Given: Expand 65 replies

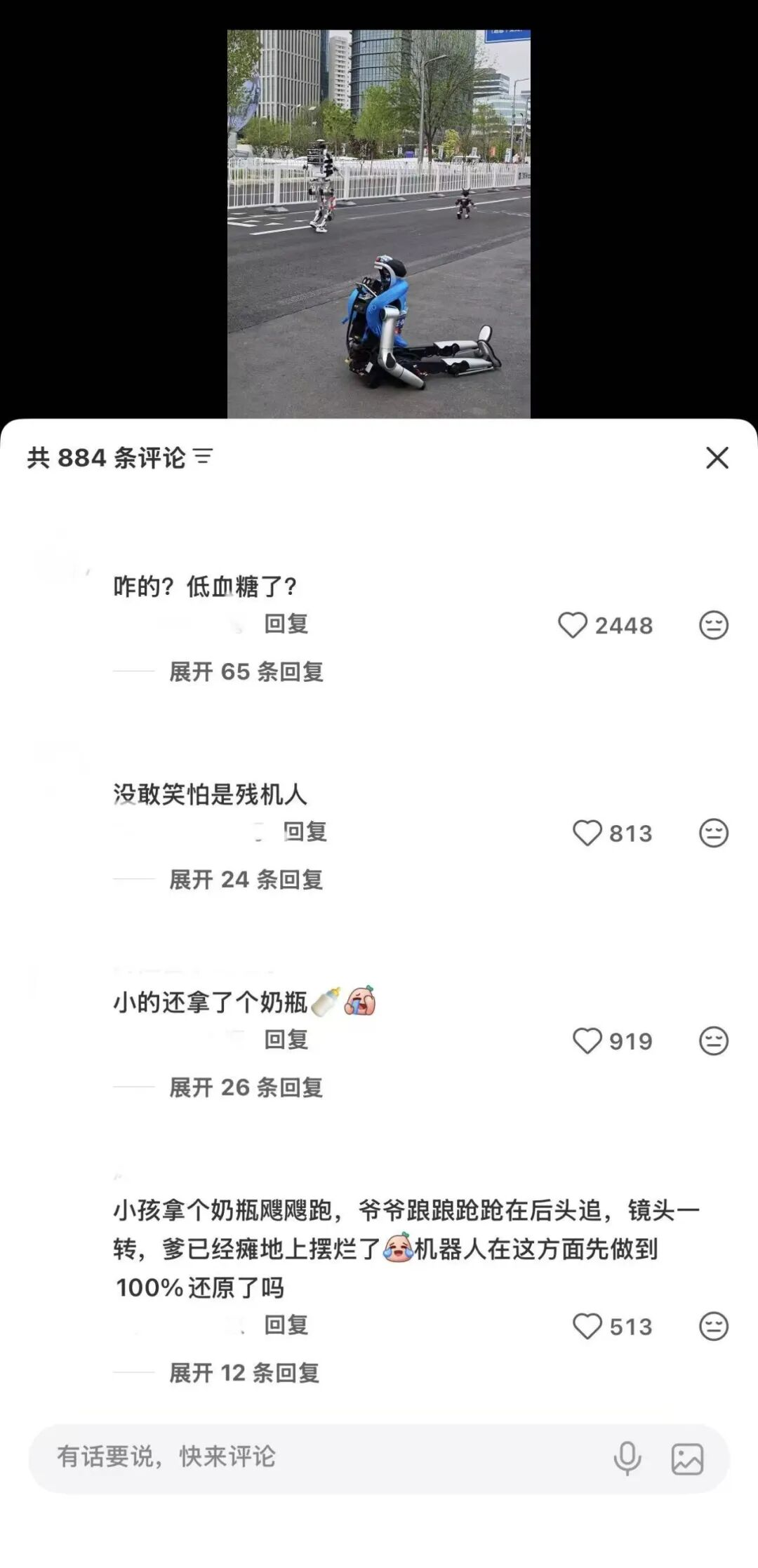Looking at the screenshot, I should pyautogui.click(x=246, y=671).
